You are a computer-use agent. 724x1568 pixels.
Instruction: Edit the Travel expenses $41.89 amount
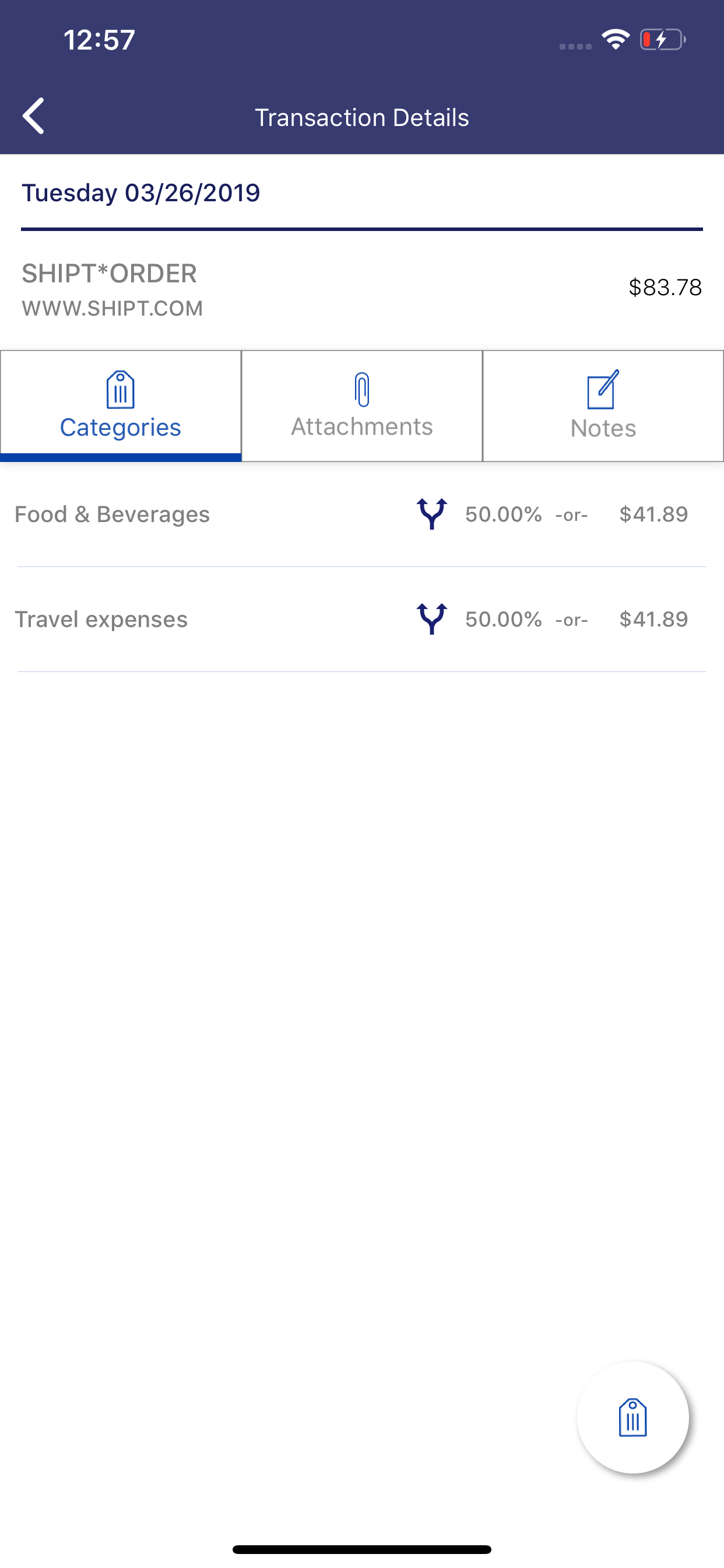[653, 619]
